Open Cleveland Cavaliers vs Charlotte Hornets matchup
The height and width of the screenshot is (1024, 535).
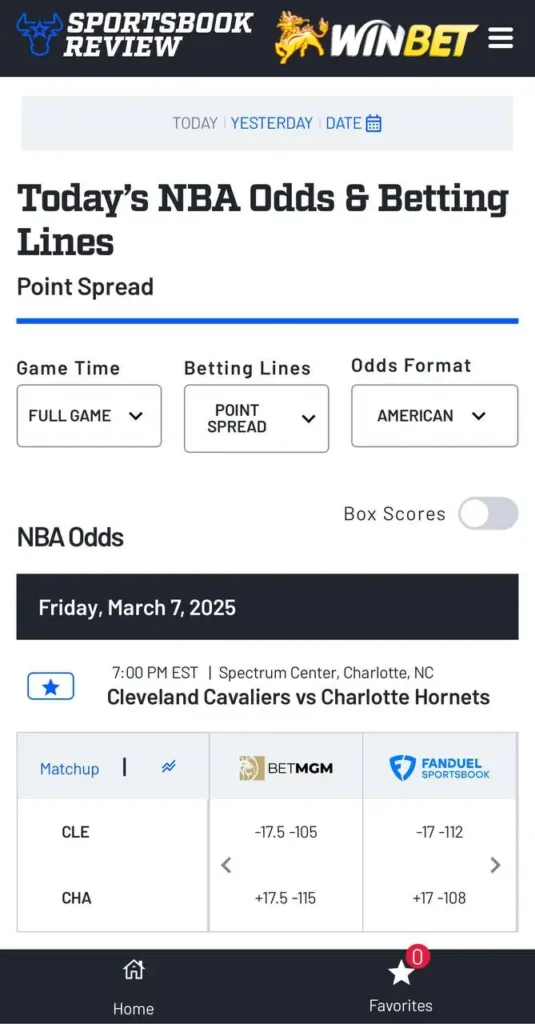click(x=298, y=697)
